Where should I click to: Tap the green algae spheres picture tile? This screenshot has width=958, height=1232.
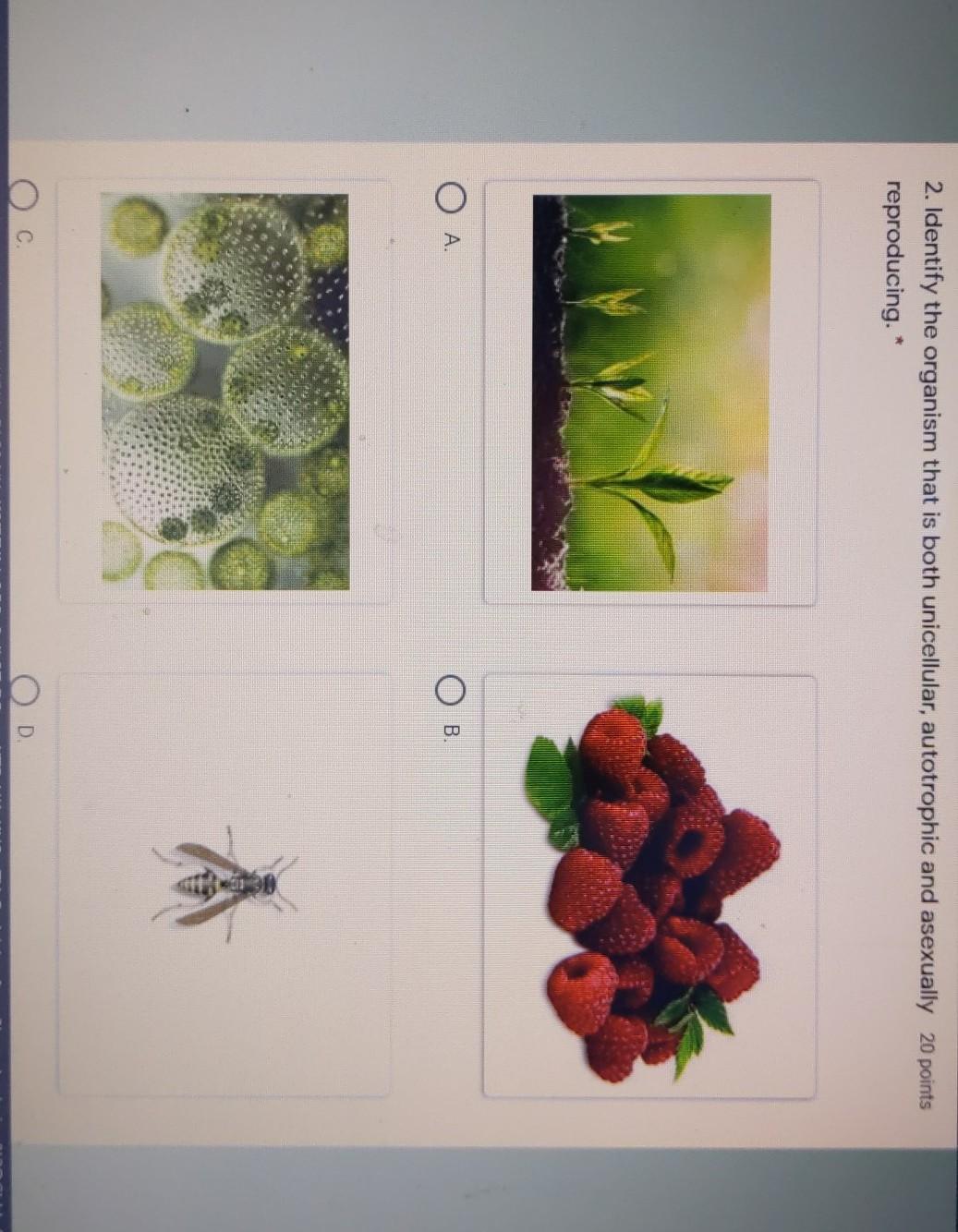click(x=224, y=391)
